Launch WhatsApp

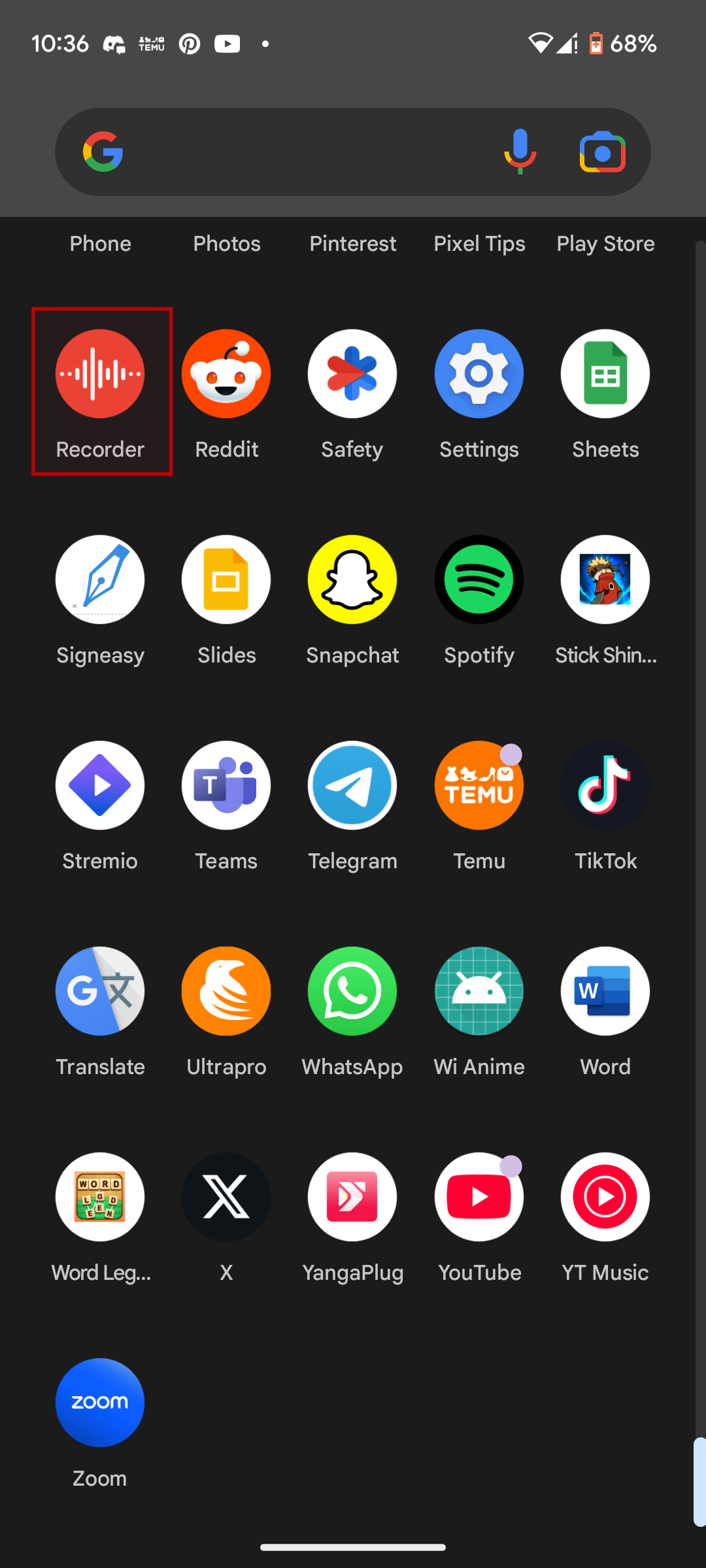352,992
